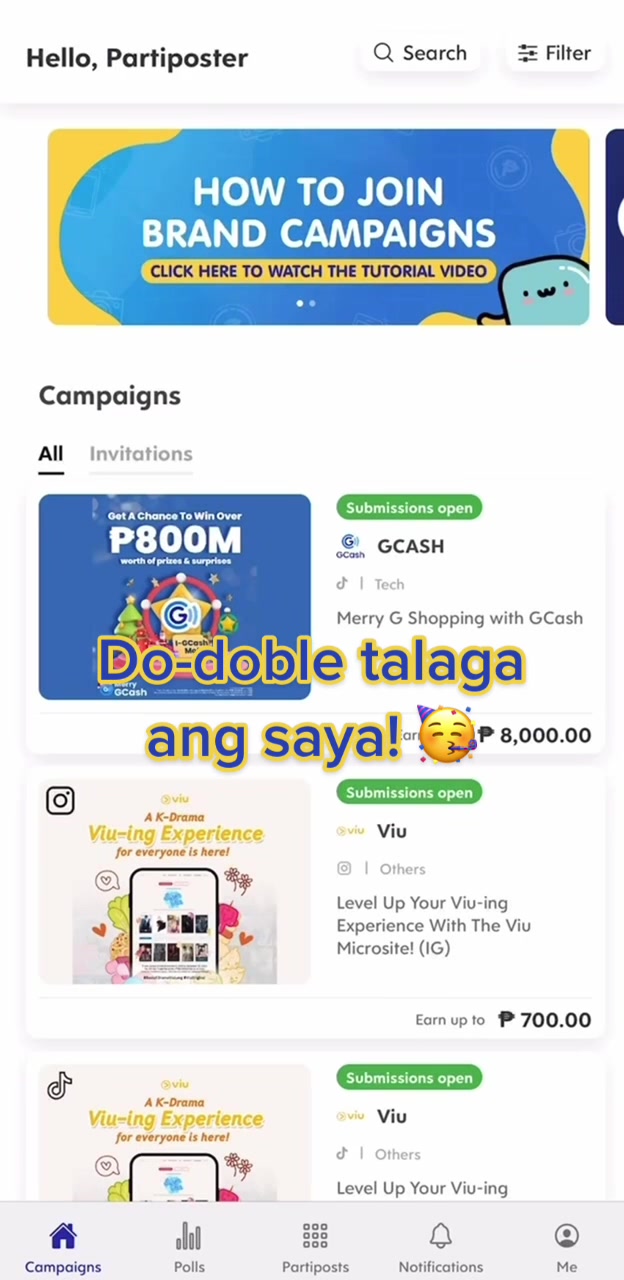624x1280 pixels.
Task: Open the Me profile tab
Action: [567, 1247]
